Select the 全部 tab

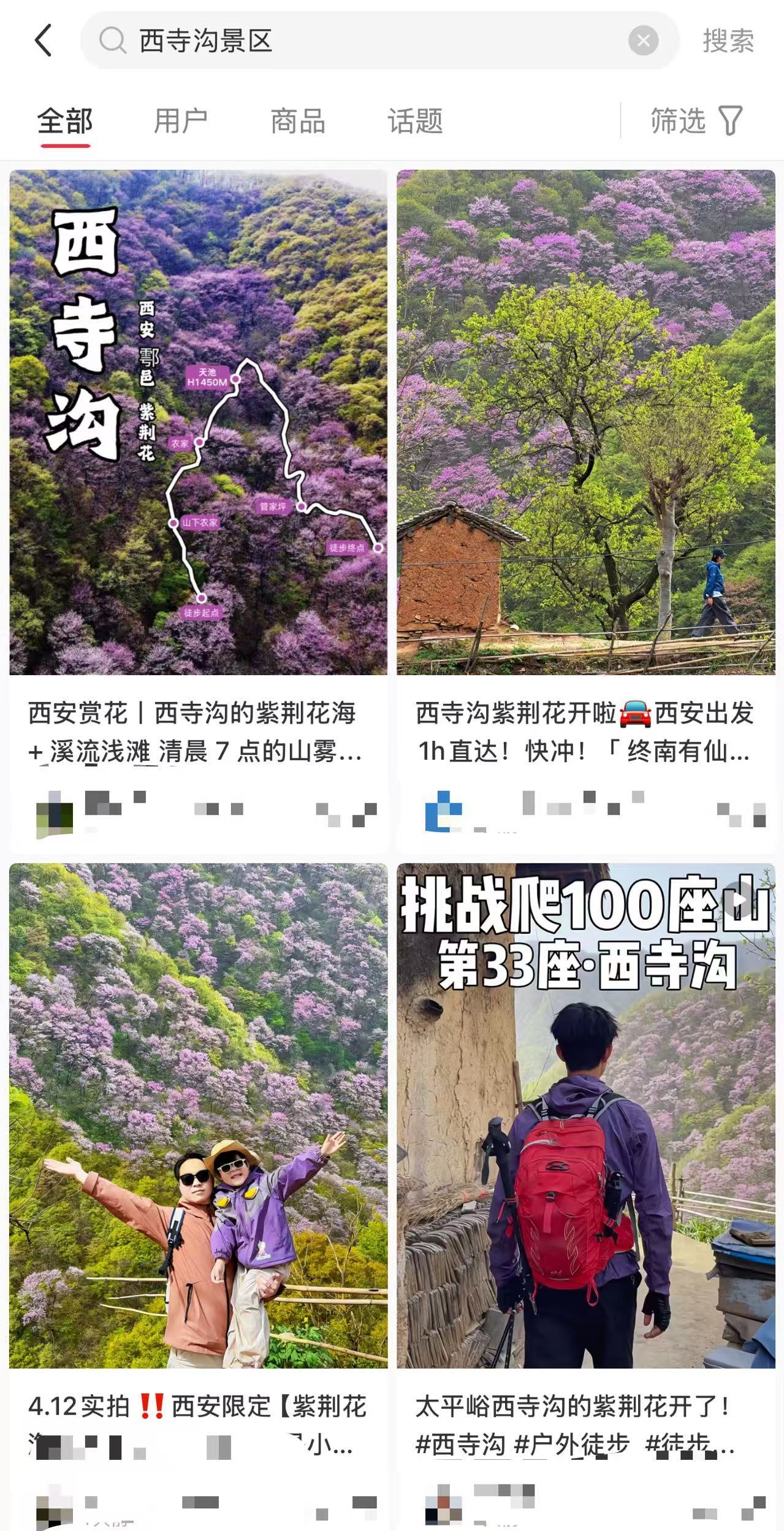pyautogui.click(x=65, y=121)
